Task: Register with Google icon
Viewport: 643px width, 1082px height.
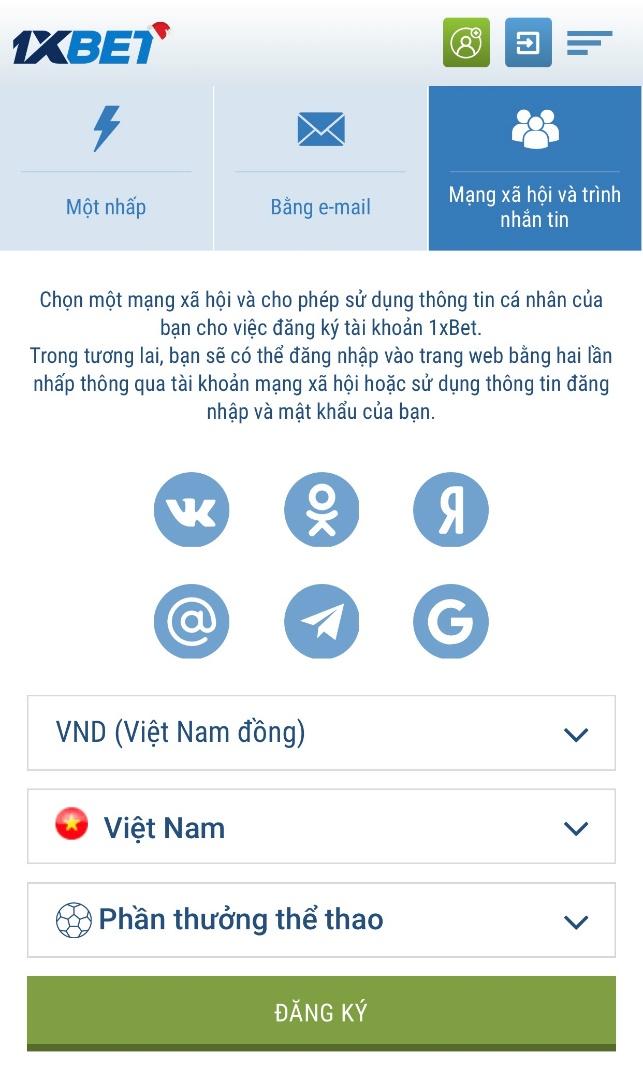Action: [450, 622]
